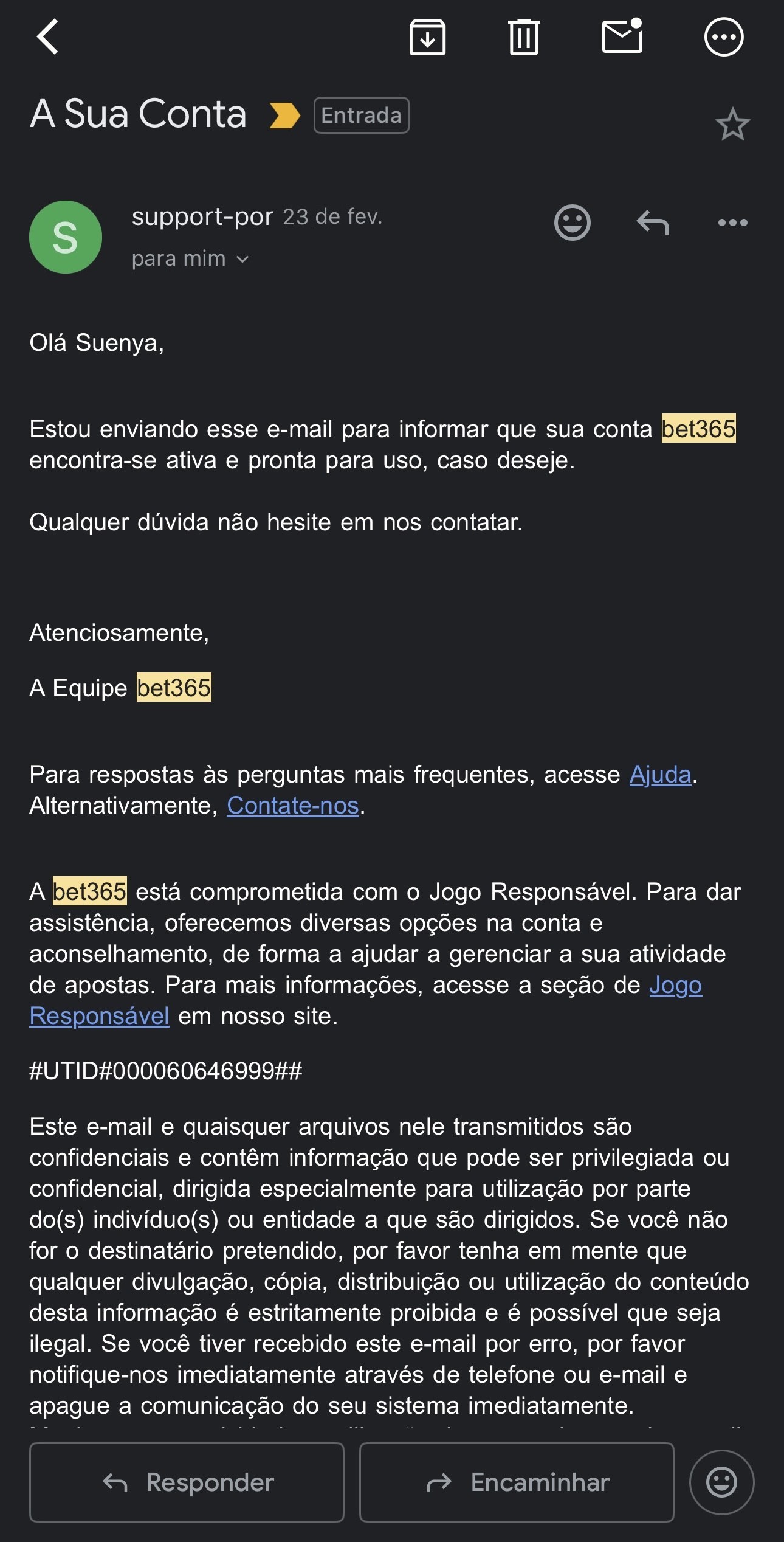Star the email A Sua Conta
784x1542 pixels.
click(732, 125)
